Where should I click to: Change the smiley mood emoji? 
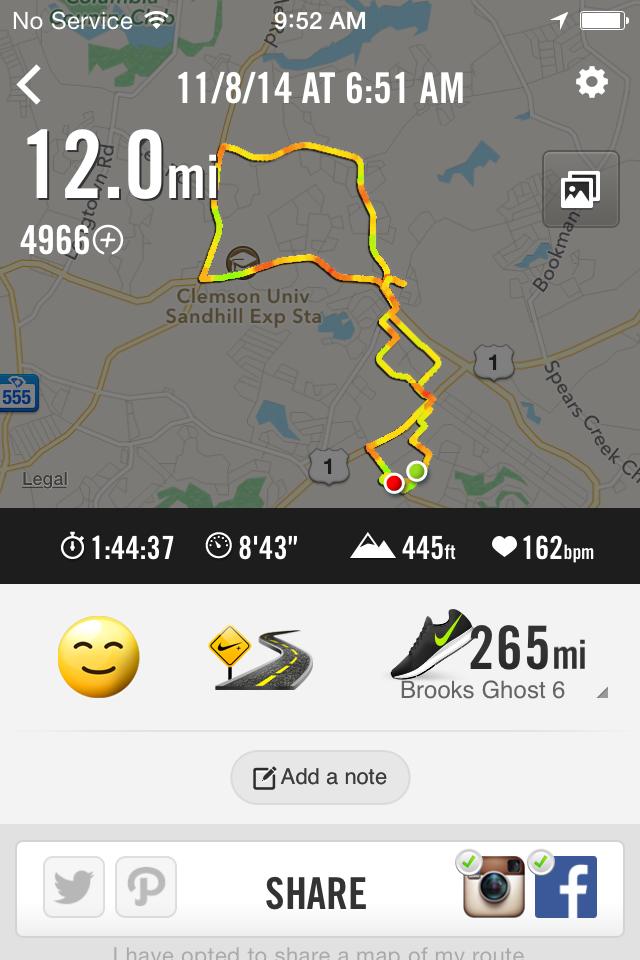98,657
